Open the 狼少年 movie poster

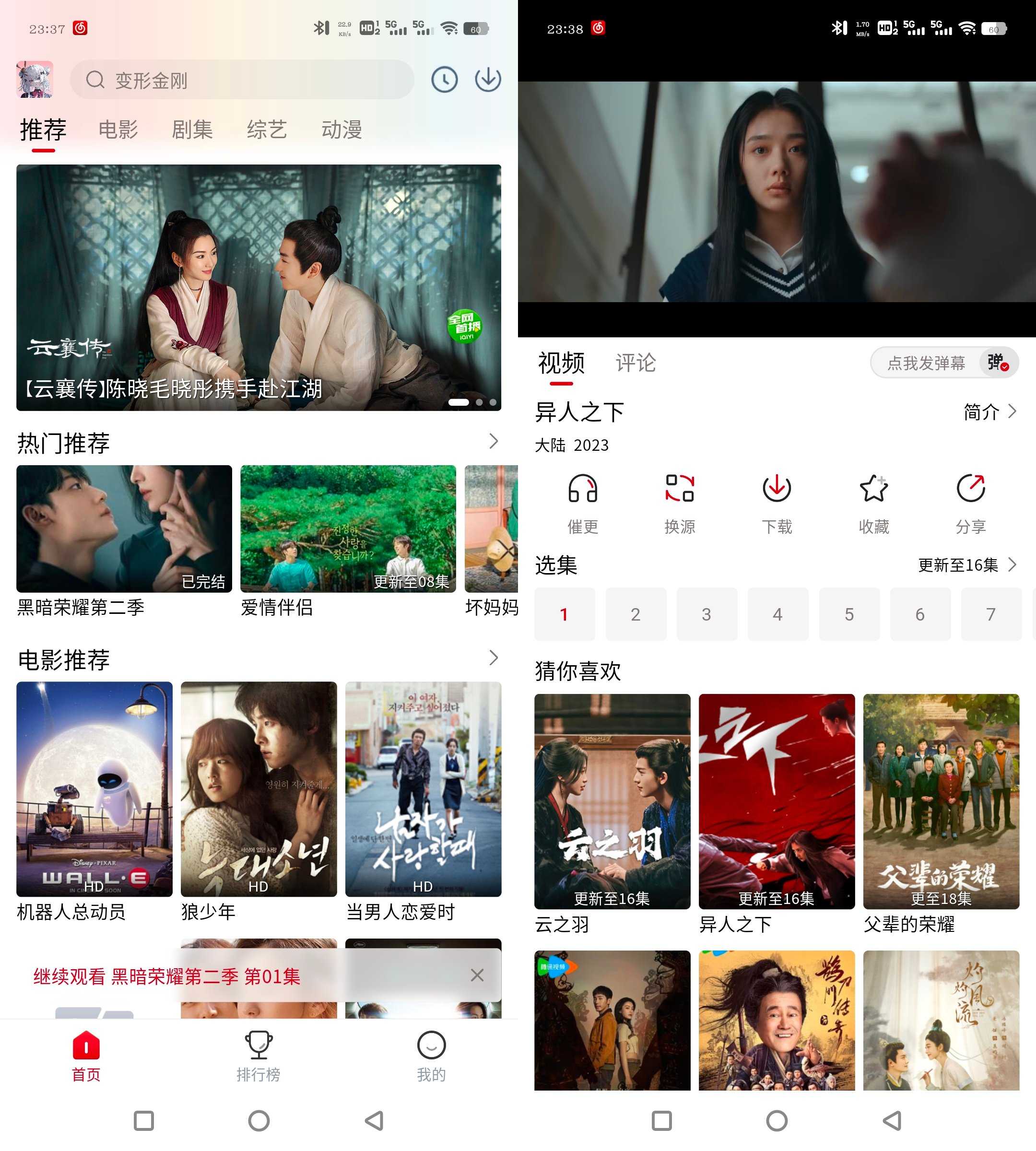coord(259,789)
